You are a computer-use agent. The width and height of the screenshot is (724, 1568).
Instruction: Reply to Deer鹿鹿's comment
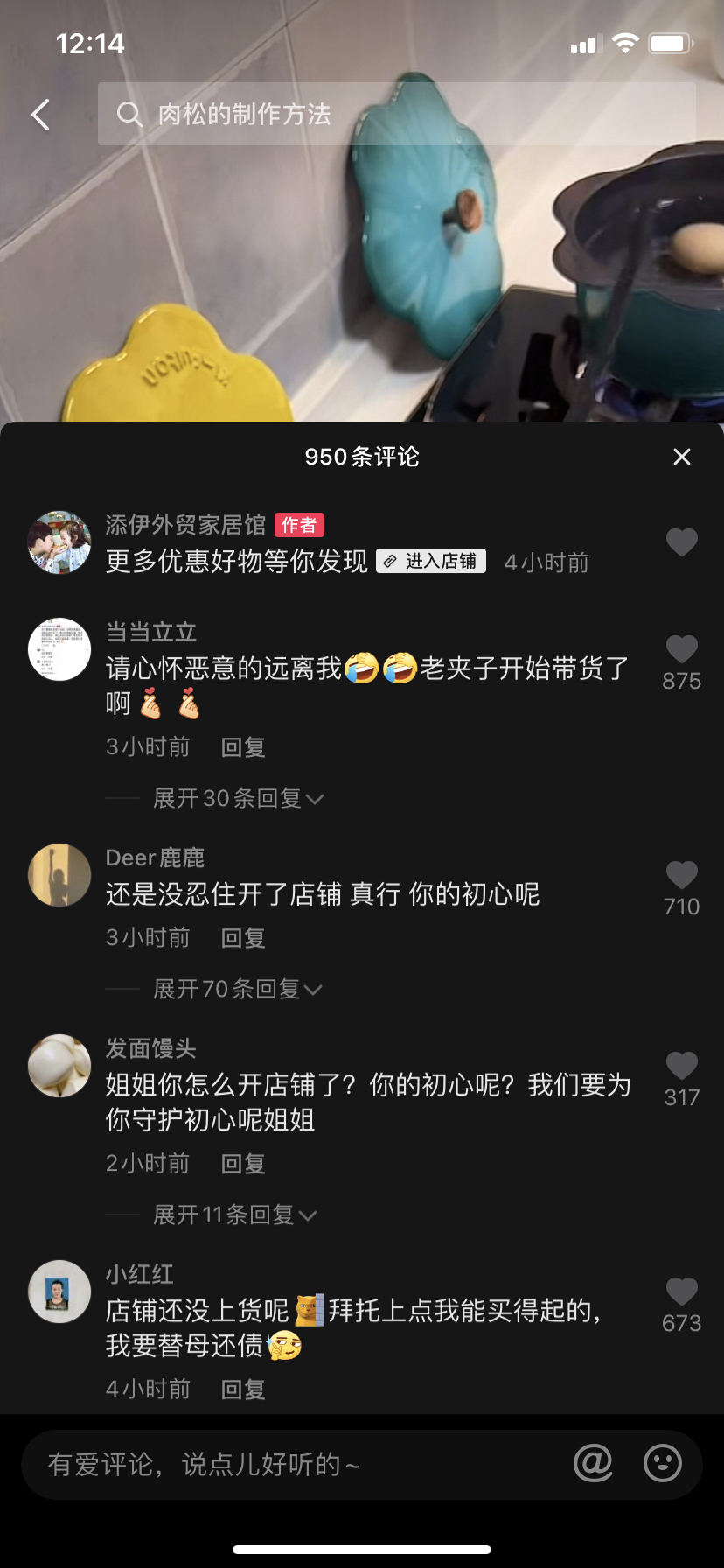(243, 938)
